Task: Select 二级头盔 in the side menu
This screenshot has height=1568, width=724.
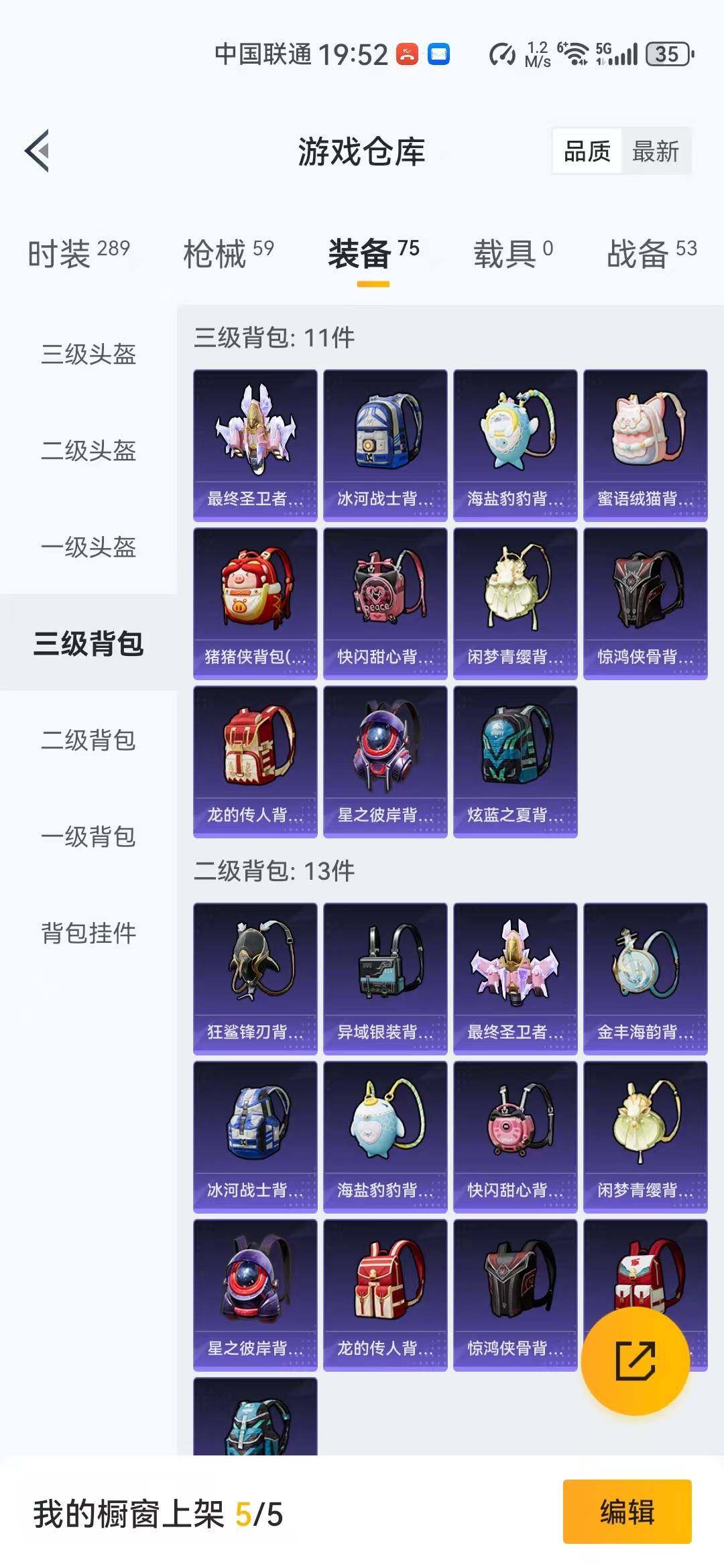Action: pyautogui.click(x=88, y=450)
